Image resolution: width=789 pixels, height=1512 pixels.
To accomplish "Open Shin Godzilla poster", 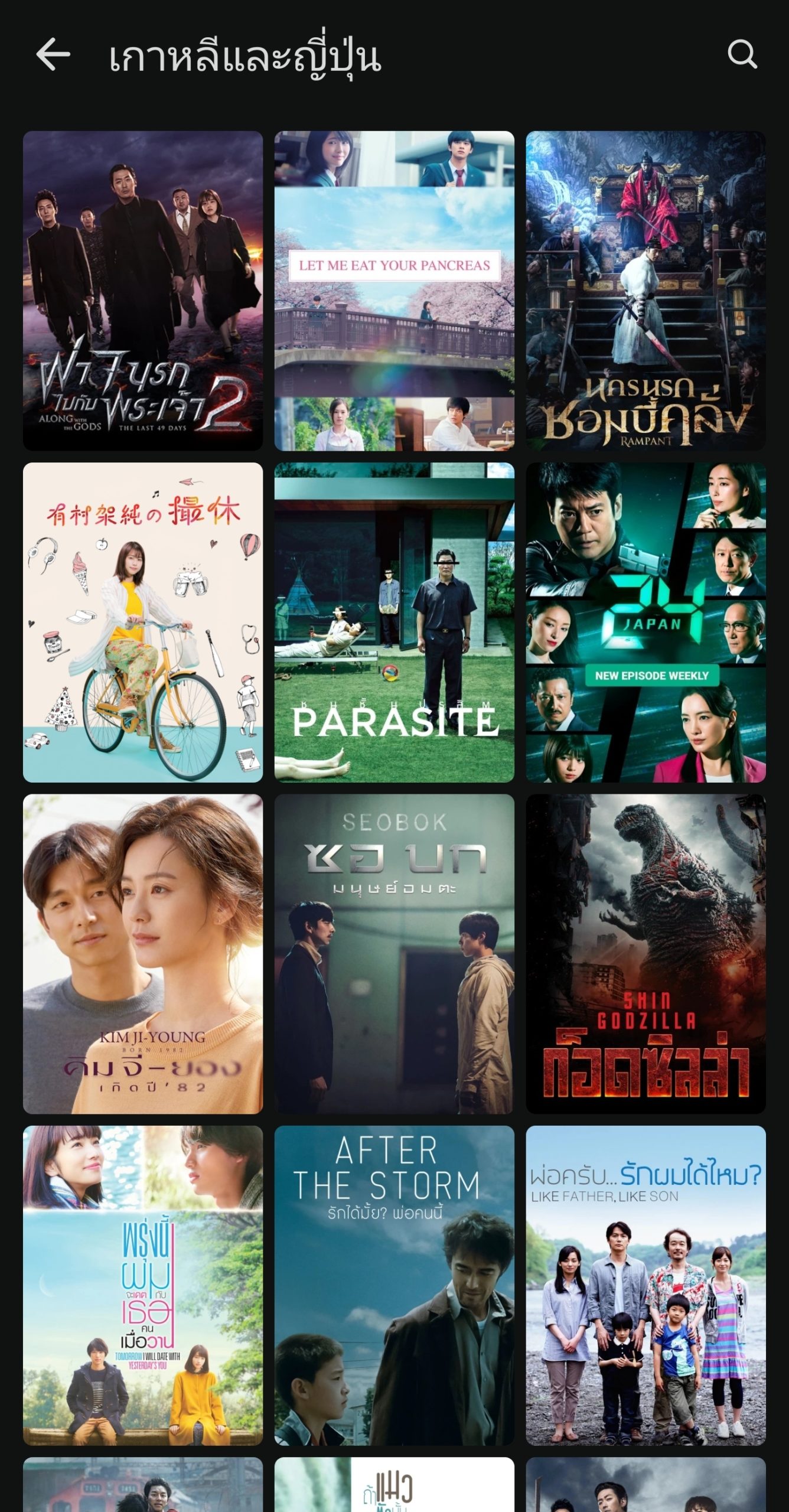I will [646, 954].
